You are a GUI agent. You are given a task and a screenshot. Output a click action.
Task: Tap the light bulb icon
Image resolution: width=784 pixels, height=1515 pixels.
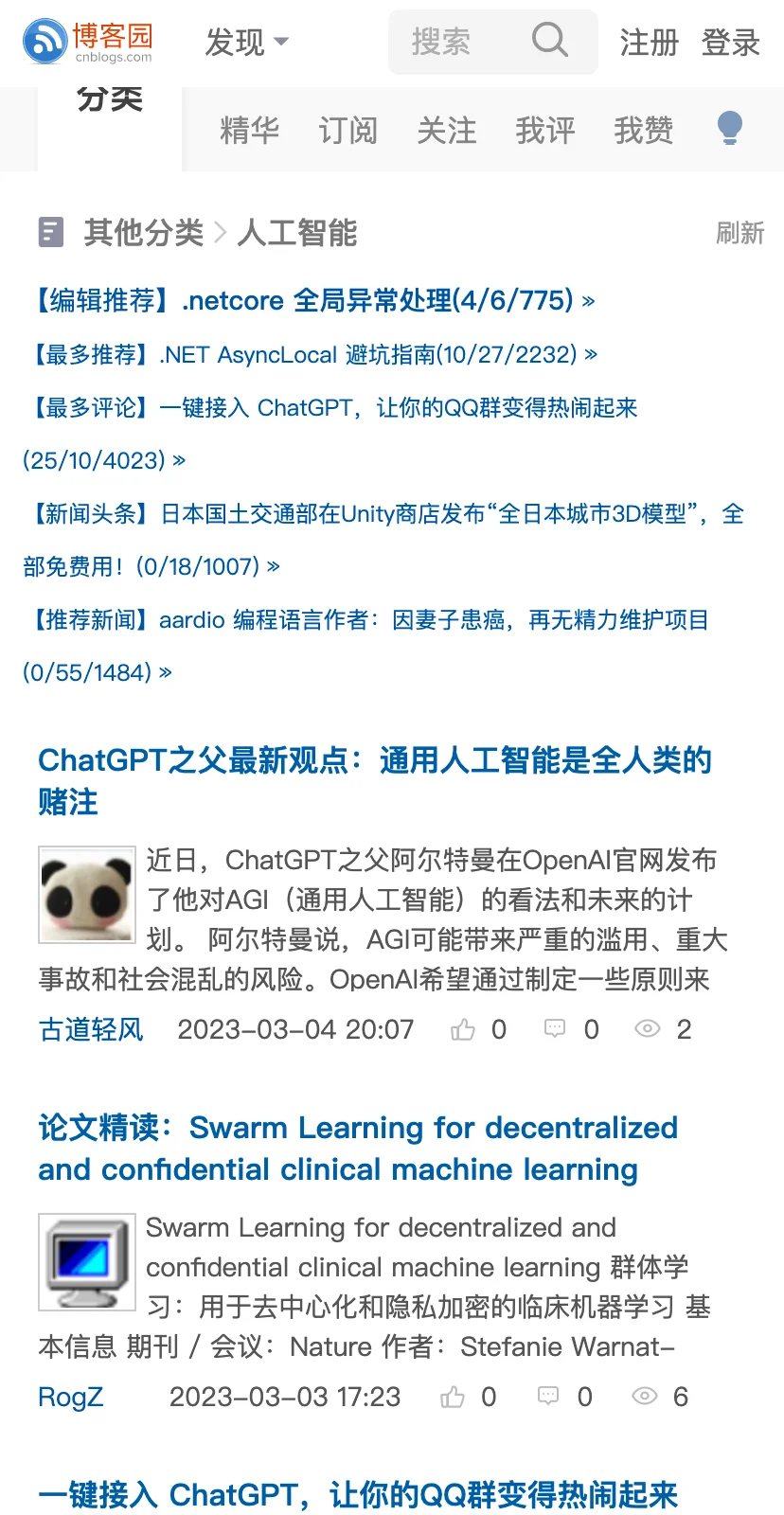pos(730,127)
